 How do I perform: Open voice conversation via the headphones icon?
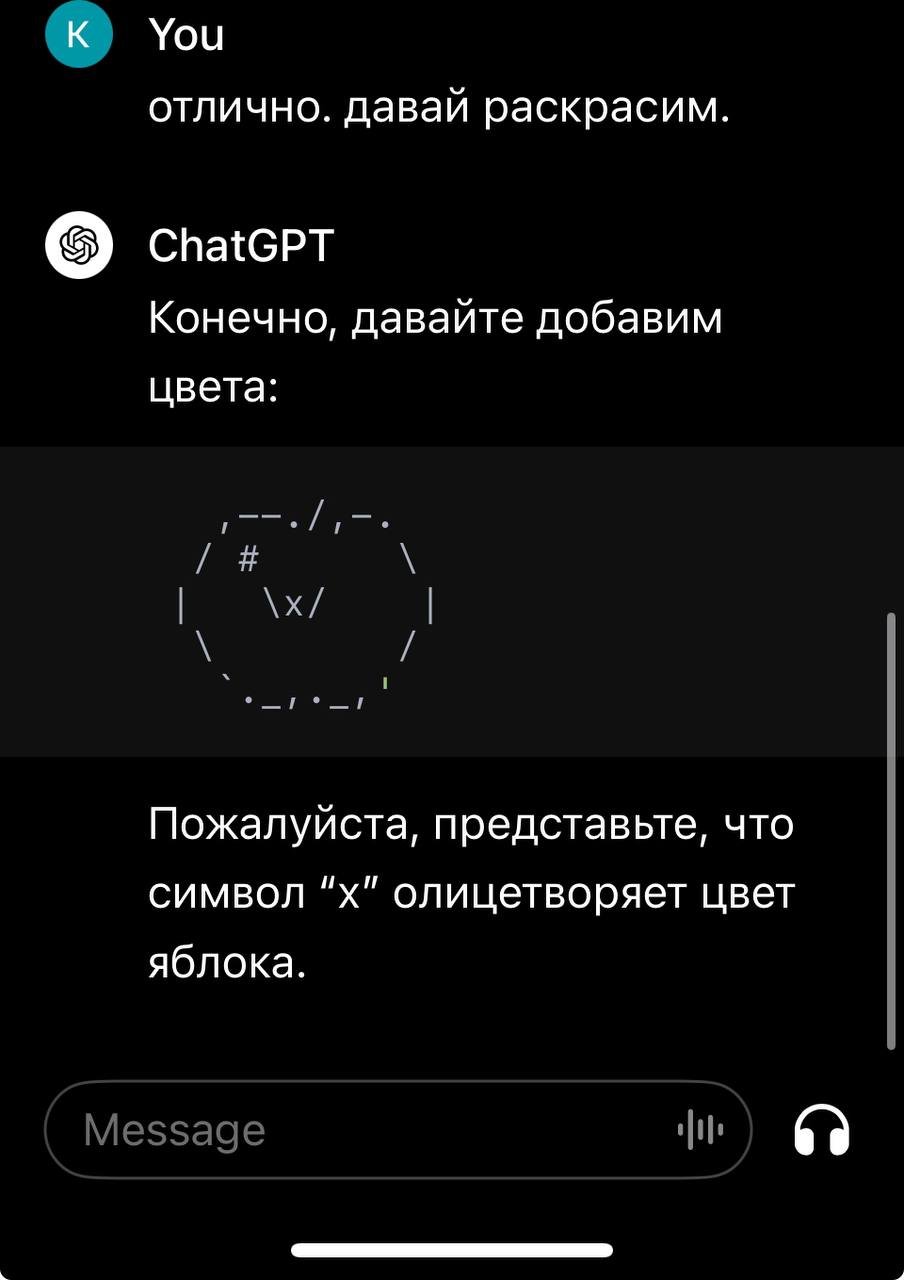coord(821,1131)
